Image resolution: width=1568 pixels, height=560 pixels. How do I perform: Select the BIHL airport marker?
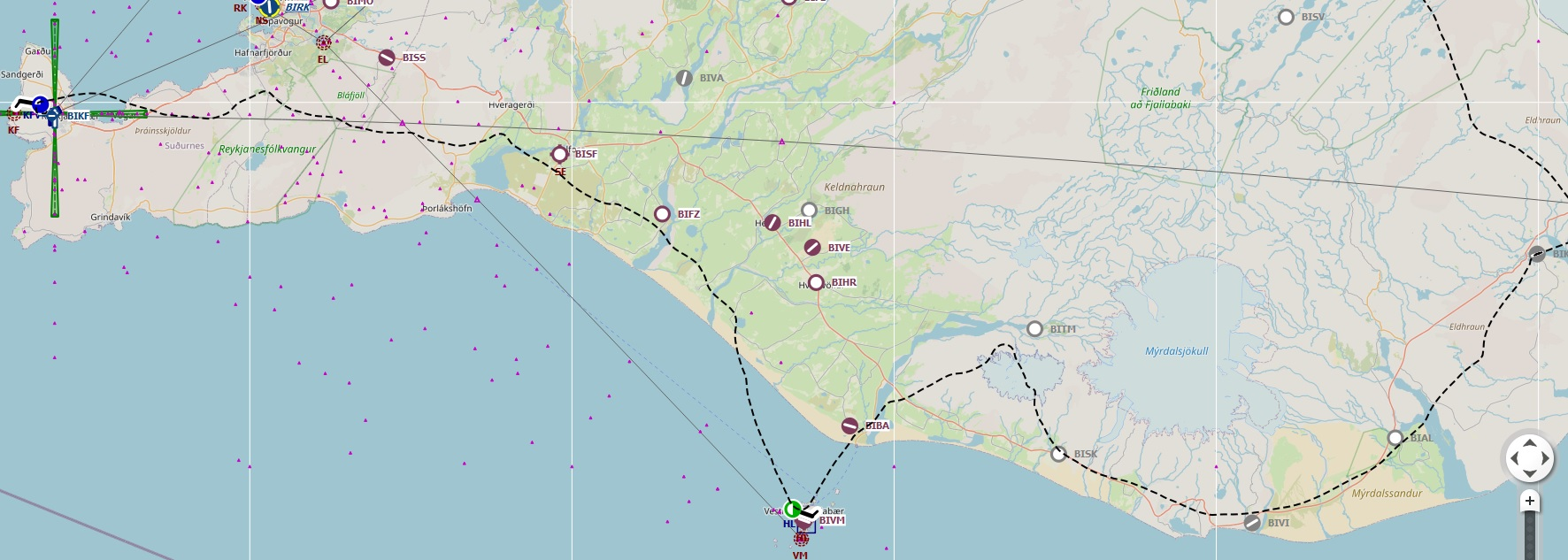pyautogui.click(x=772, y=223)
